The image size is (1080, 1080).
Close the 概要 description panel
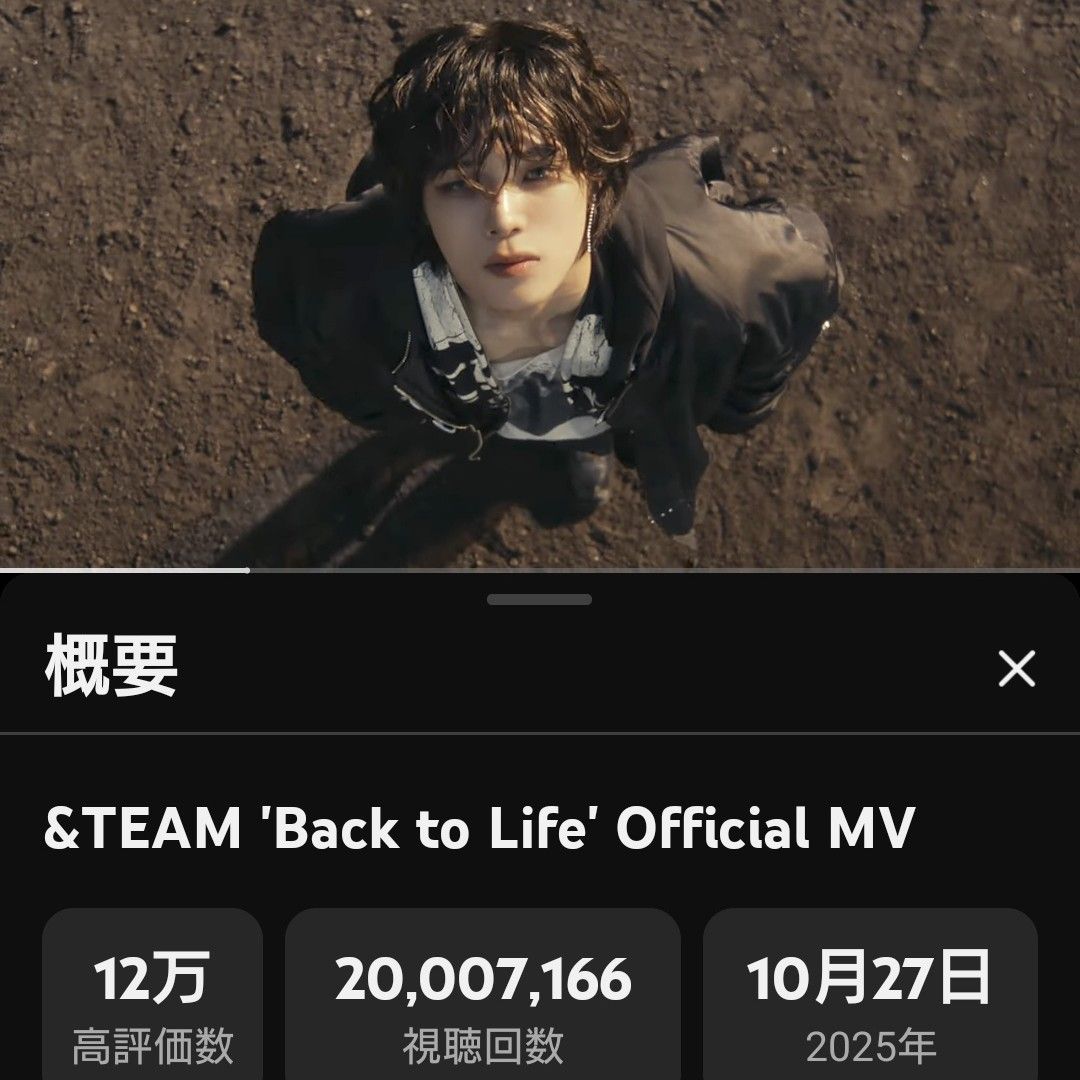[x=1016, y=670]
